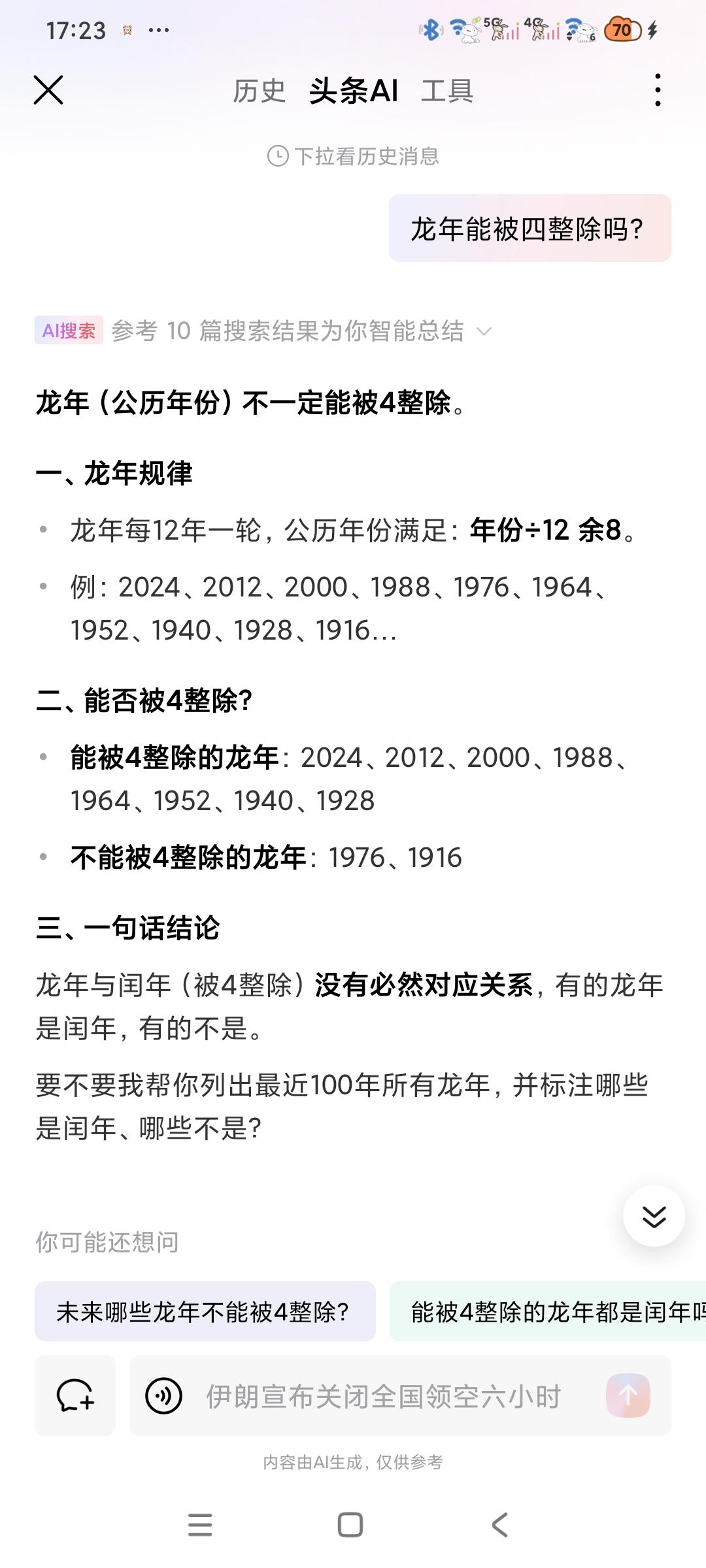Screen dimensions: 706x1568
Task: Collapse the search results chevron
Action: (483, 333)
